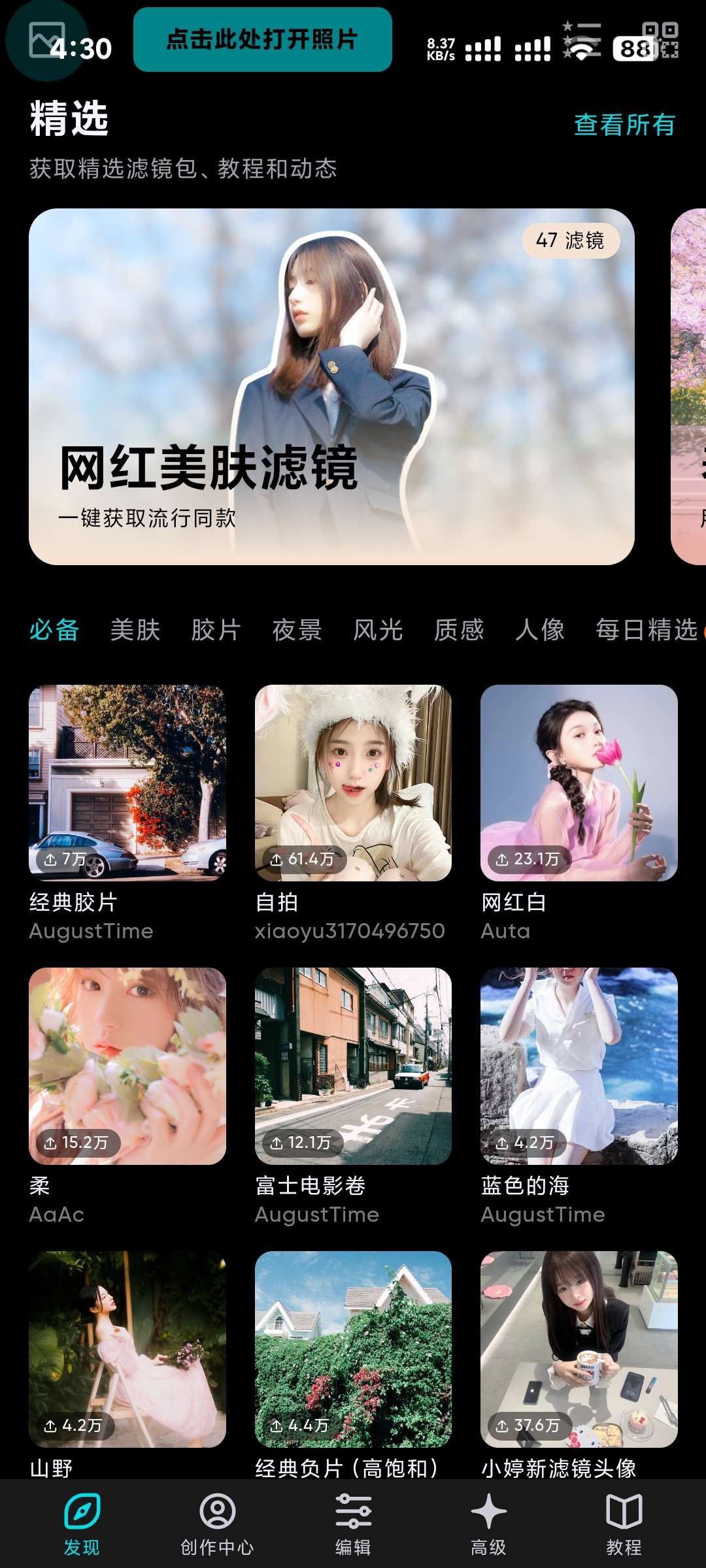Open the 高级 tab

488,1524
